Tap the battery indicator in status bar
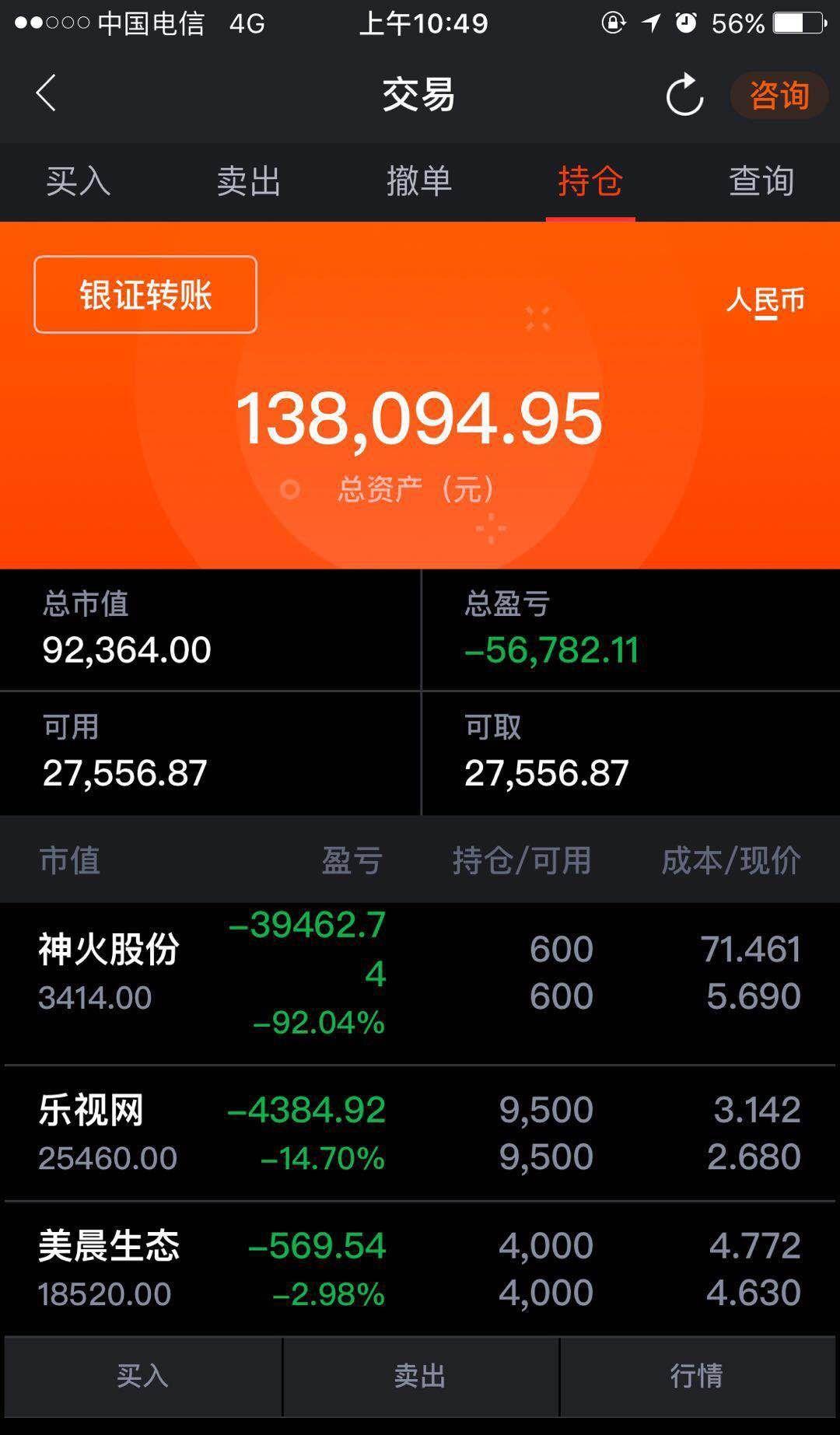 point(795,23)
